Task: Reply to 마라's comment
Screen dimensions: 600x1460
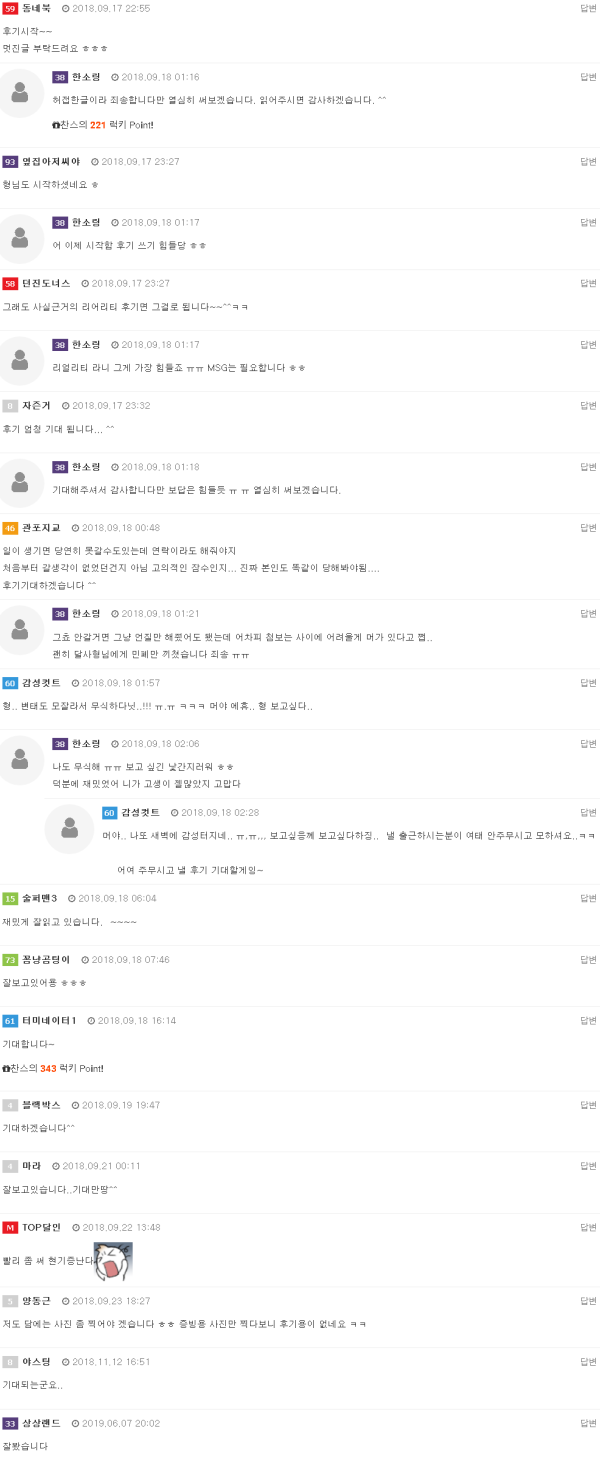Action: pyautogui.click(x=588, y=1166)
